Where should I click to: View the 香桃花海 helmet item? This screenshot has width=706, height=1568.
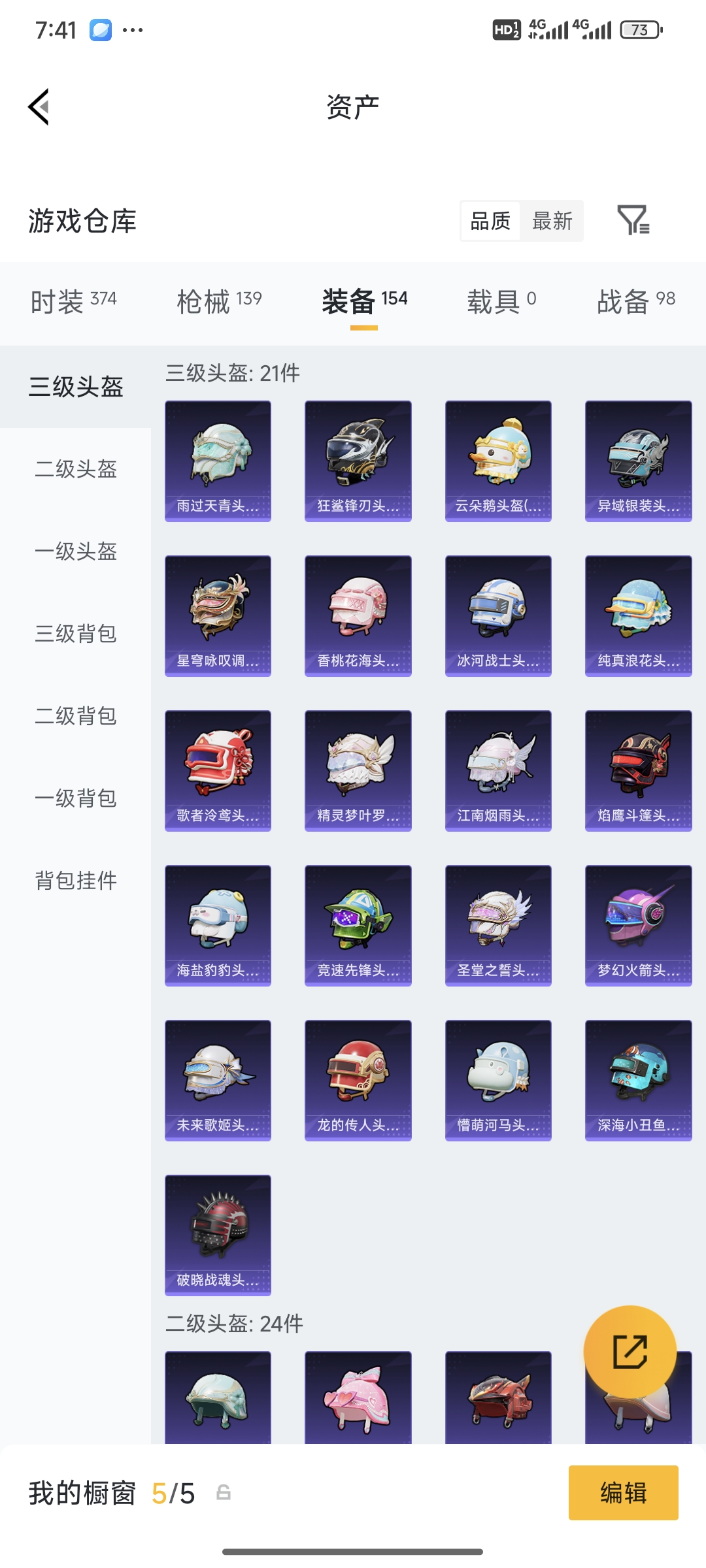coord(358,615)
